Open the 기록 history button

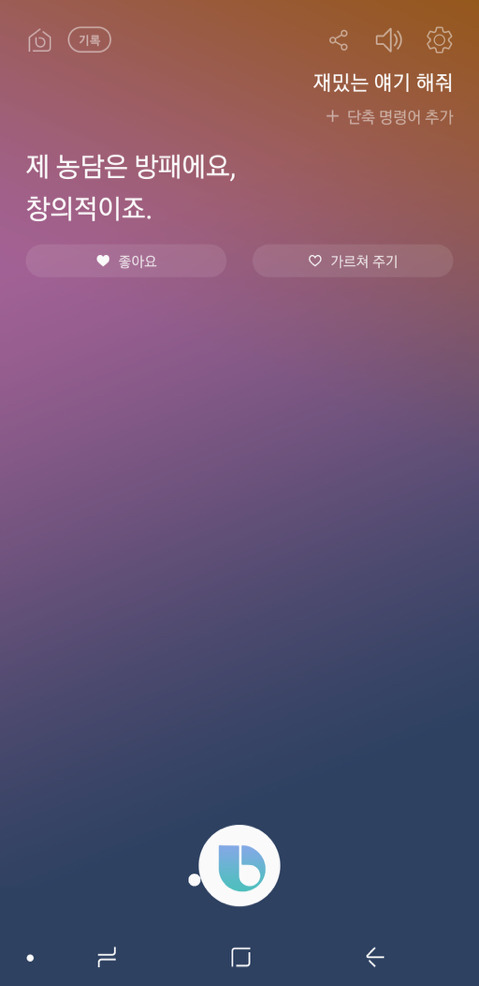coord(89,40)
